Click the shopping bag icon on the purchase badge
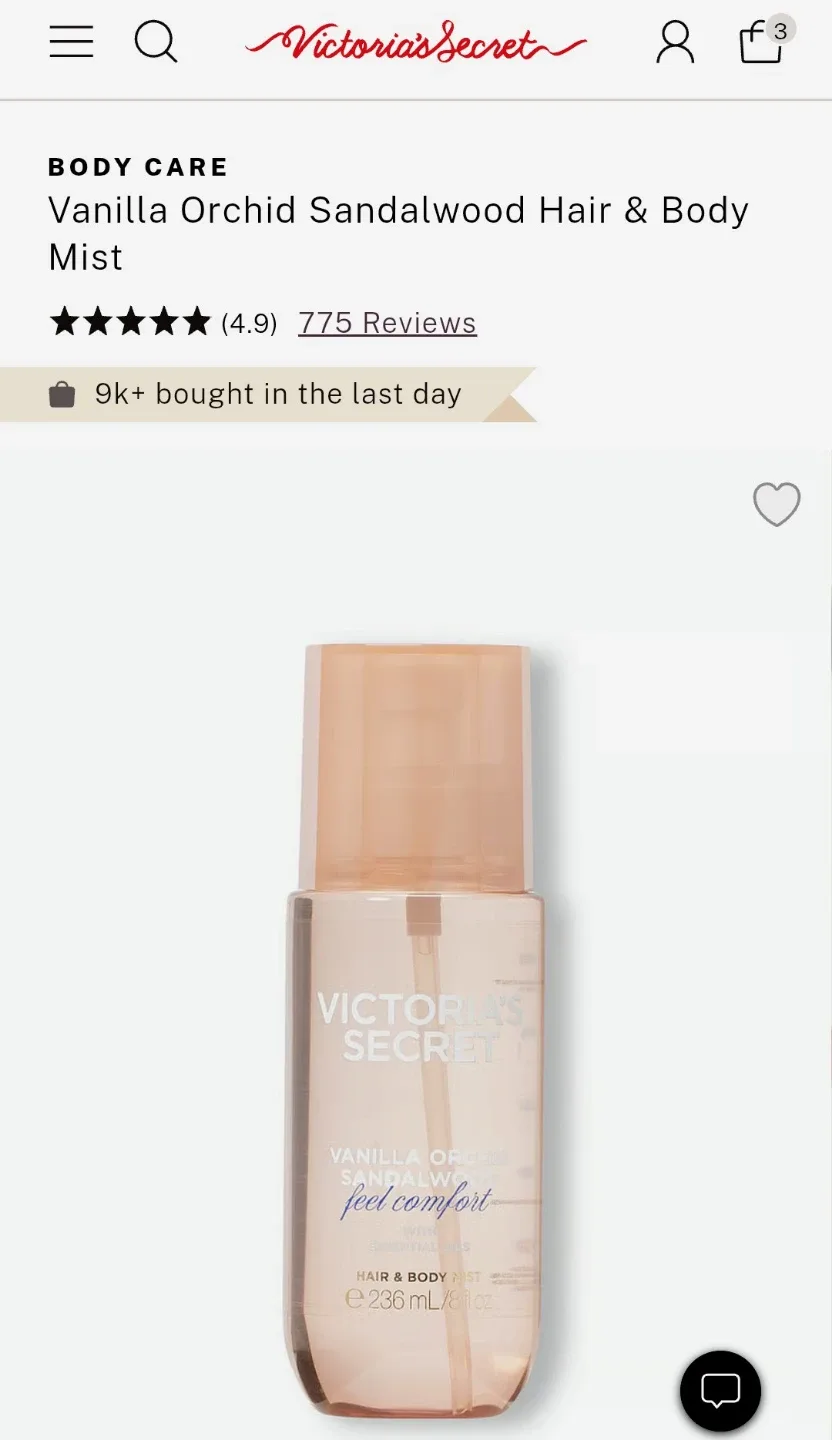 [62, 393]
